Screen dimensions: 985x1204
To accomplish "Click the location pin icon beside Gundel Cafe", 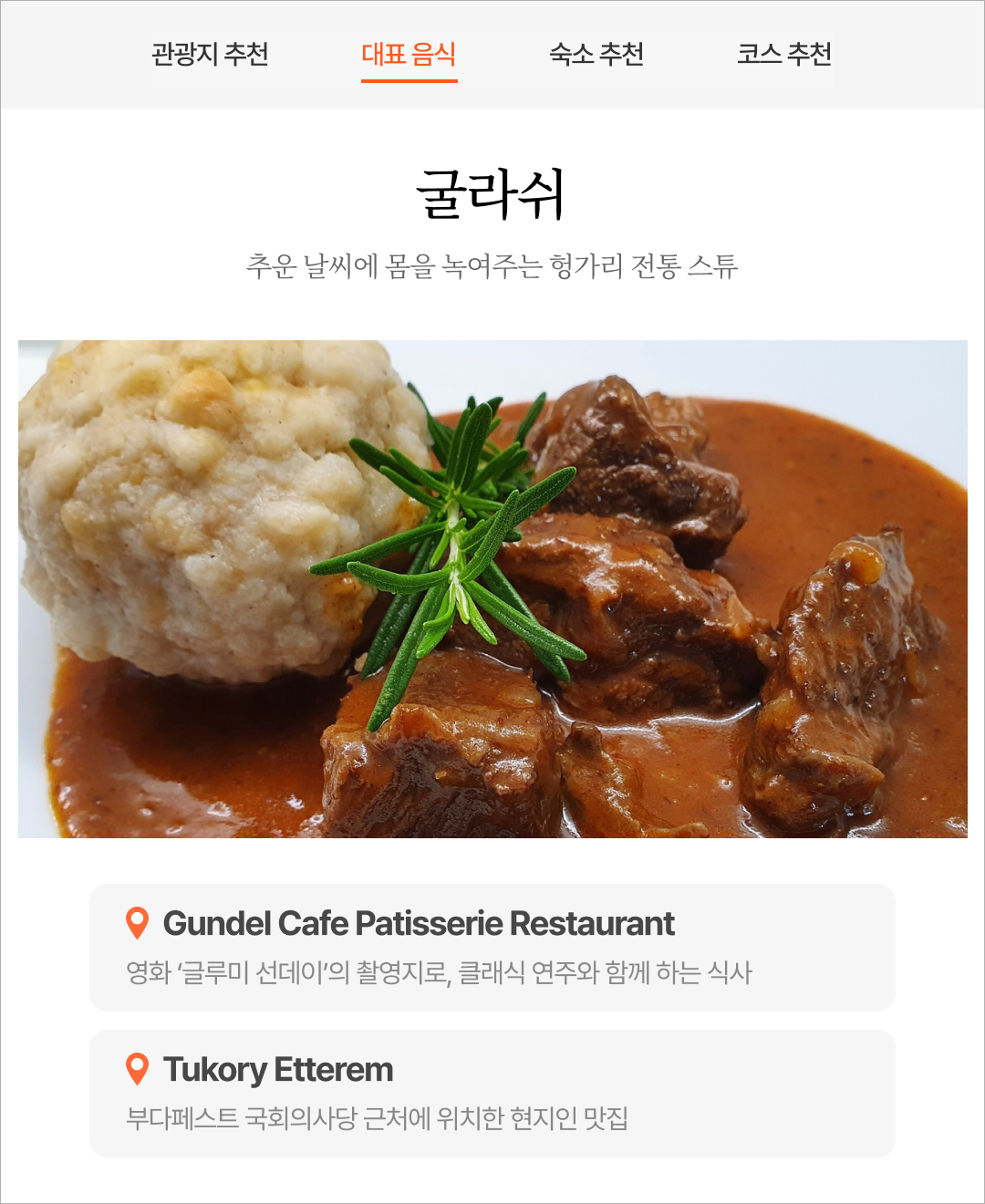I will [x=138, y=925].
